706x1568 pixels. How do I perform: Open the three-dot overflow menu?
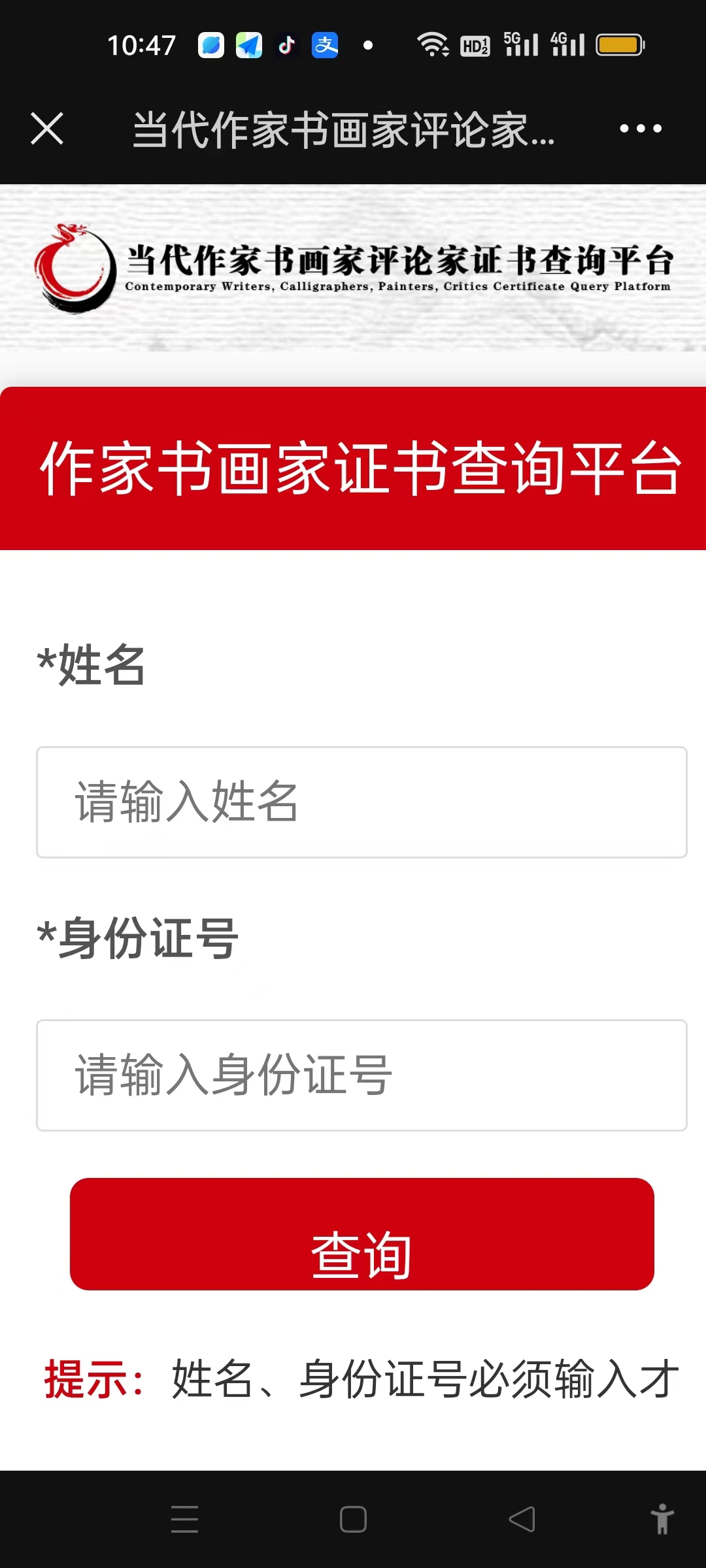tap(641, 129)
